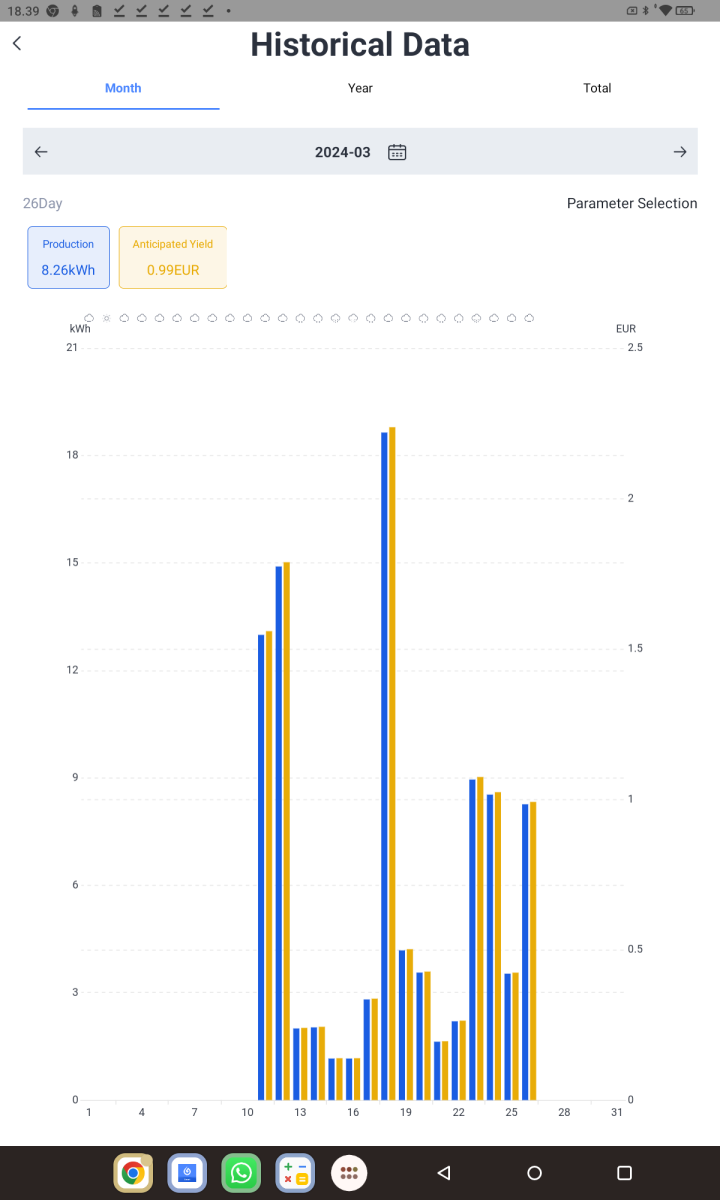Go to the next month

coord(680,152)
